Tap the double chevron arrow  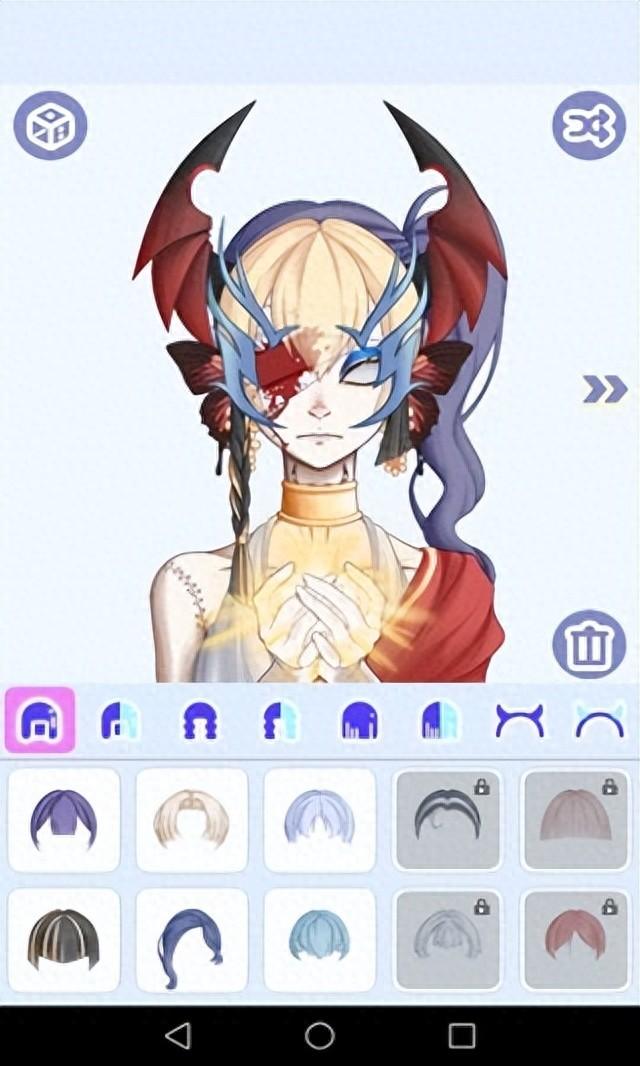point(604,390)
